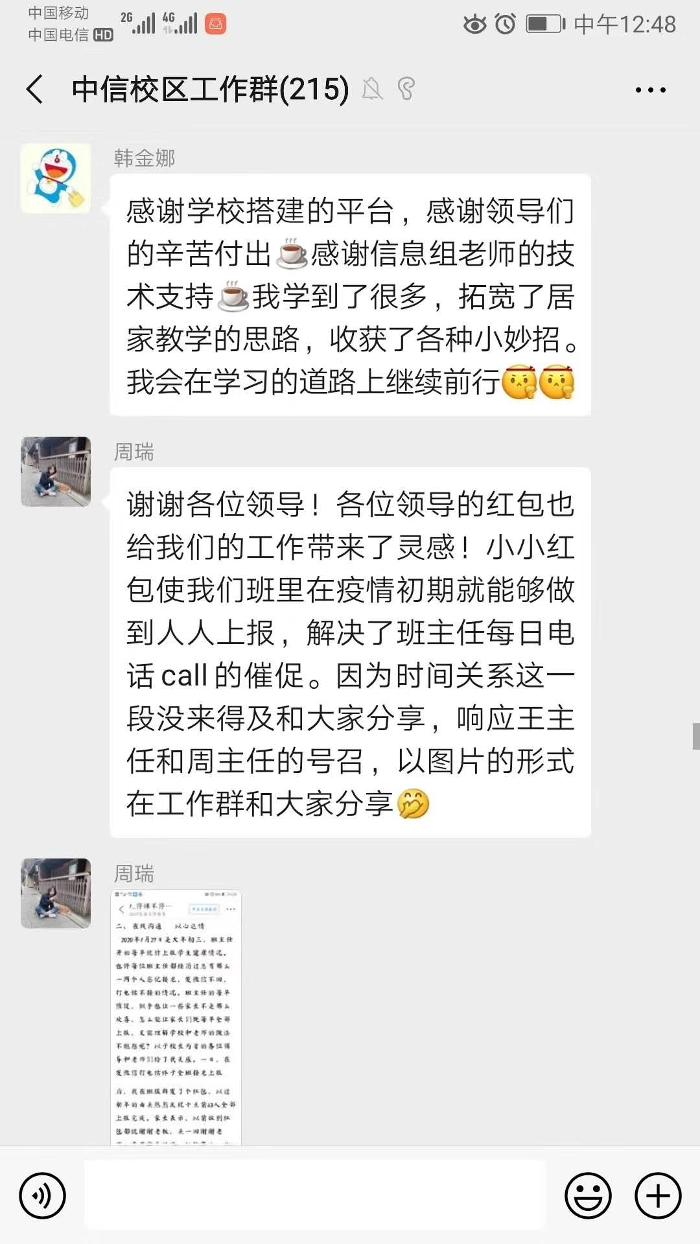The height and width of the screenshot is (1244, 700).
Task: Tap the message text input field
Action: point(315,1195)
